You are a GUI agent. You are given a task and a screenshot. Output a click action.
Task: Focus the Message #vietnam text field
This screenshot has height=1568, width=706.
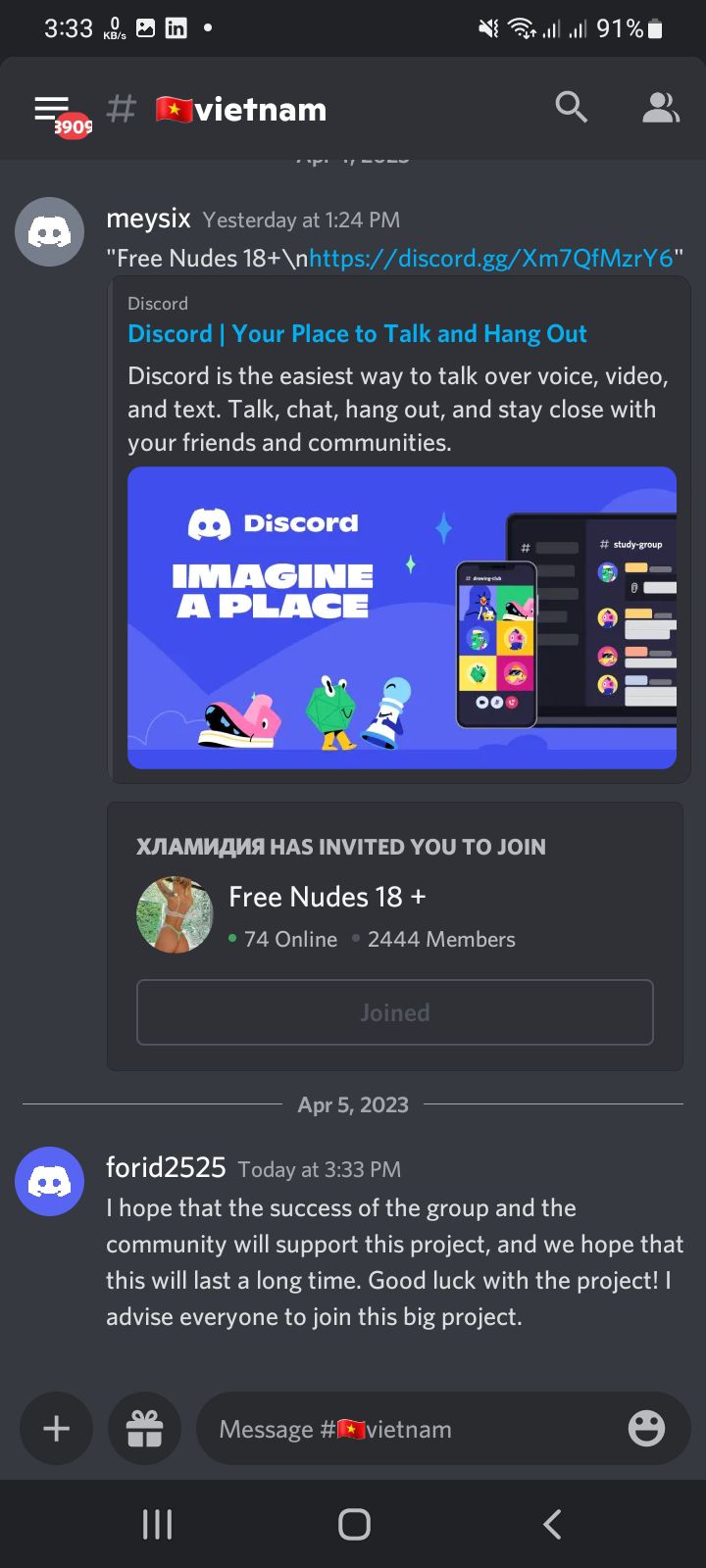tap(412, 1429)
